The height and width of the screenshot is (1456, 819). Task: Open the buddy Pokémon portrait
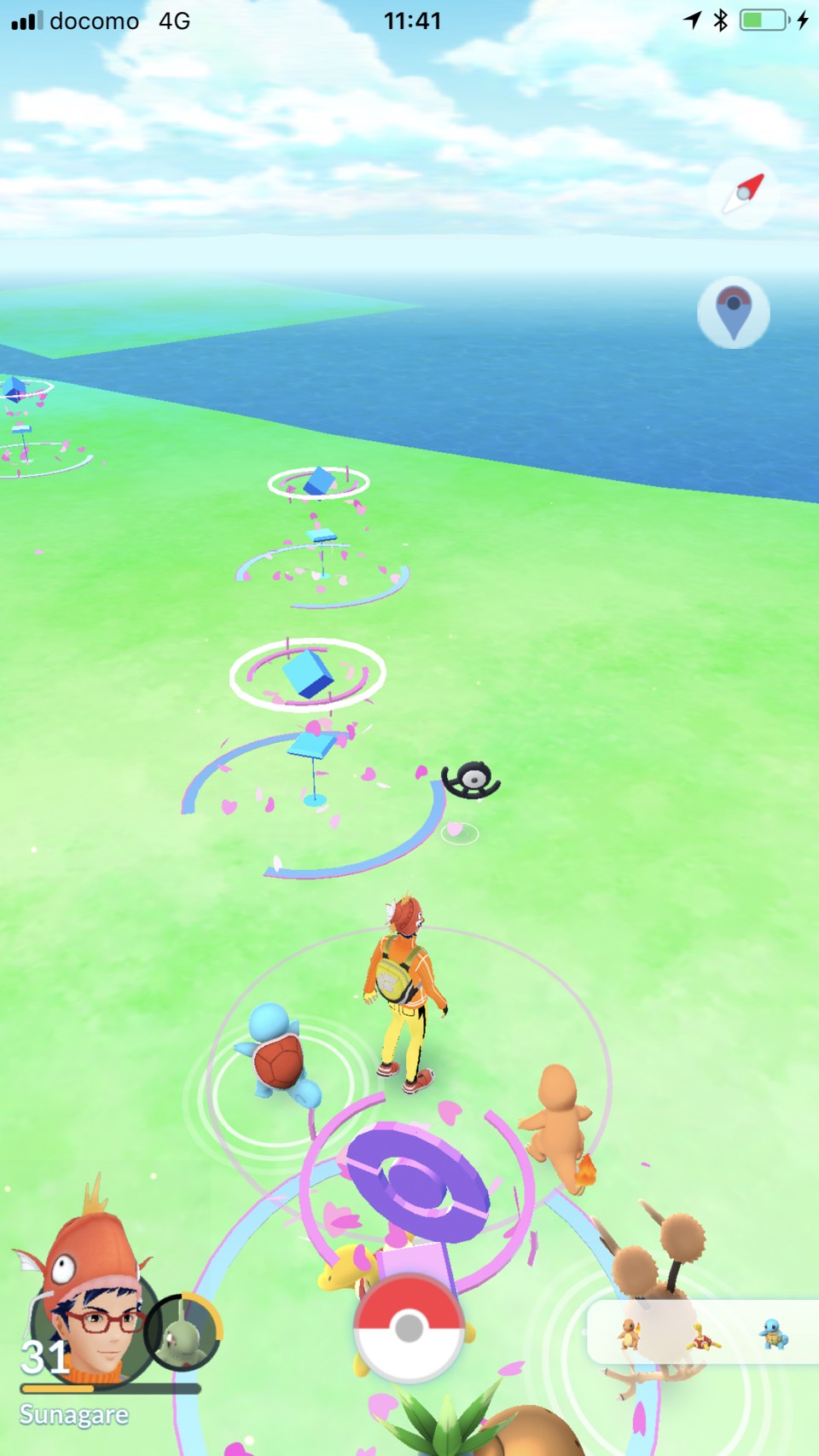(x=183, y=1331)
